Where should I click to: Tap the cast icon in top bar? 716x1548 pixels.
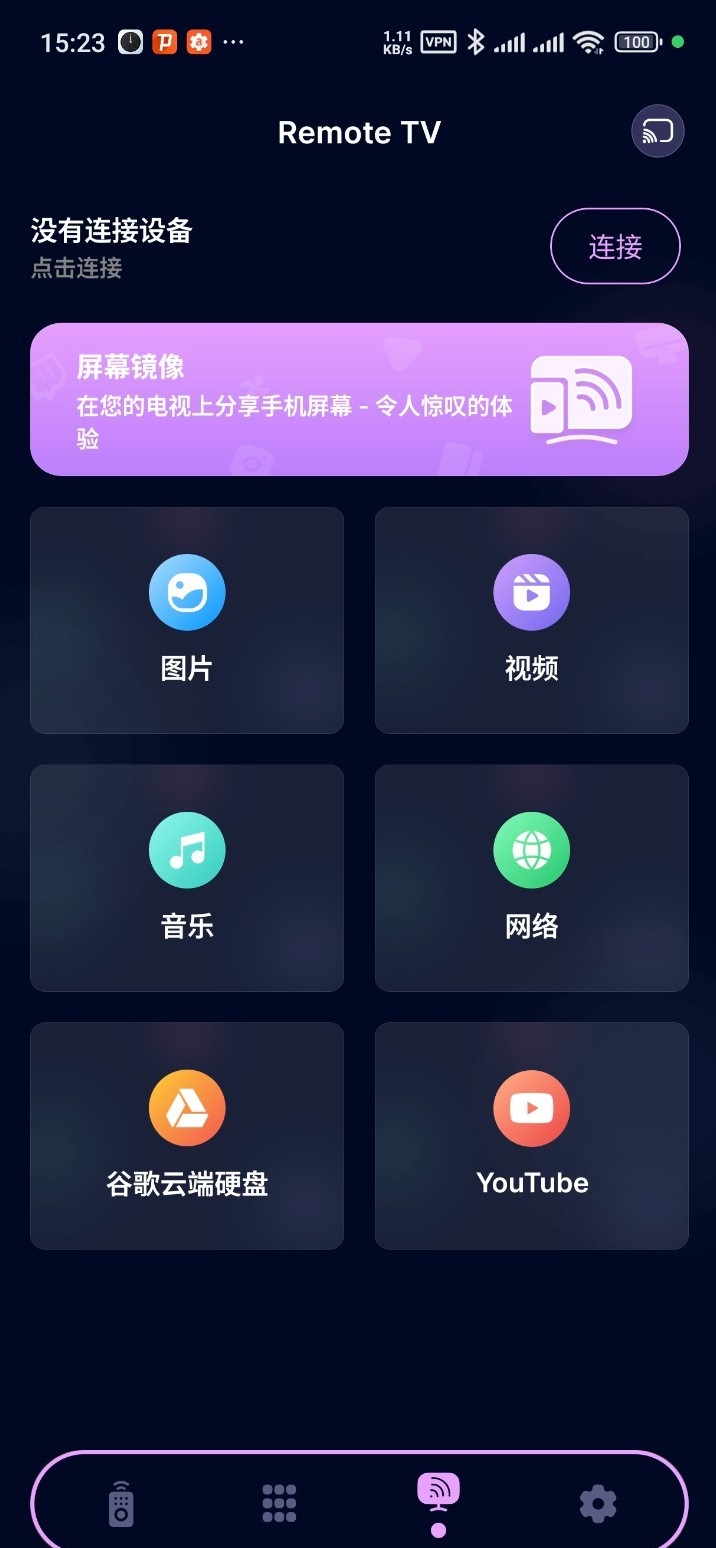click(x=657, y=132)
